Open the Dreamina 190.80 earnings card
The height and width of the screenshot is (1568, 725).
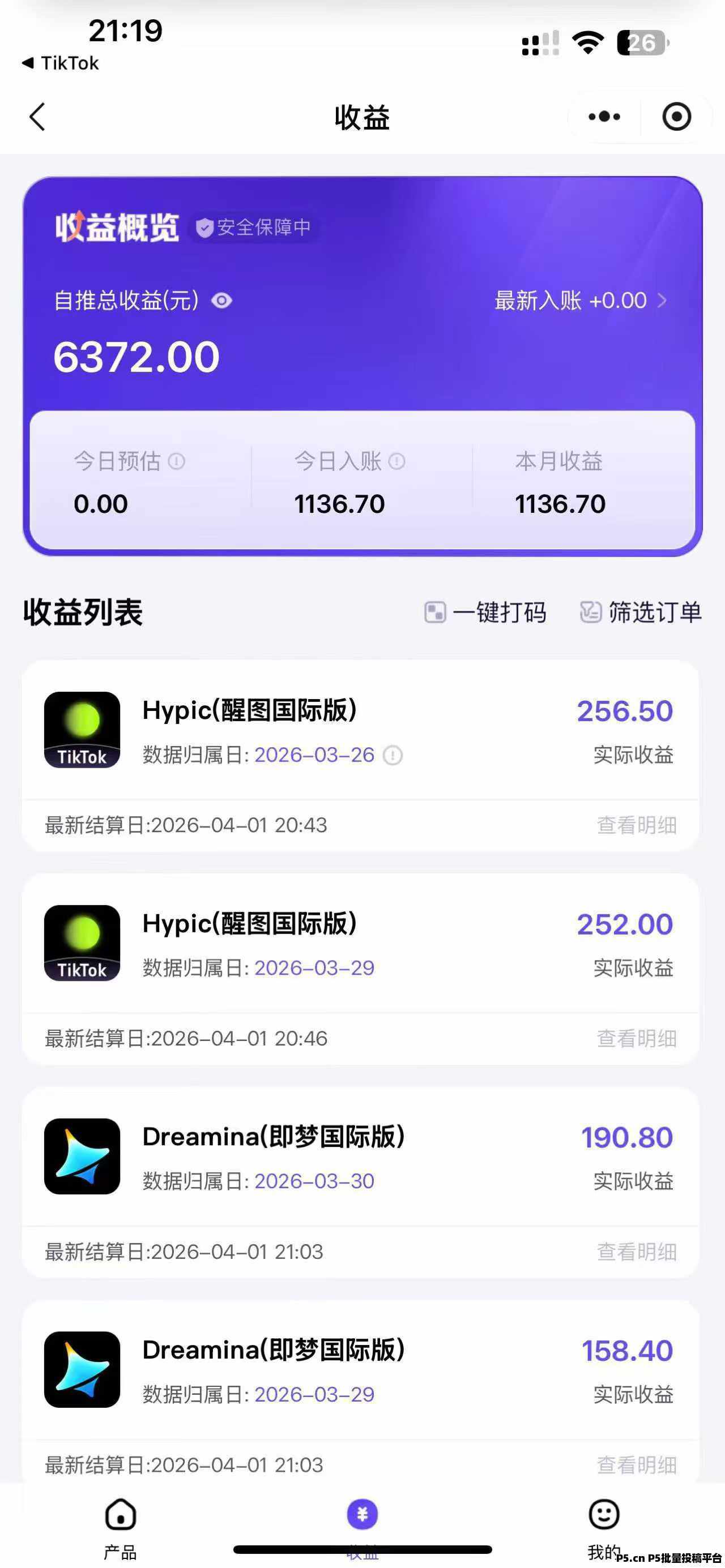tap(360, 1156)
